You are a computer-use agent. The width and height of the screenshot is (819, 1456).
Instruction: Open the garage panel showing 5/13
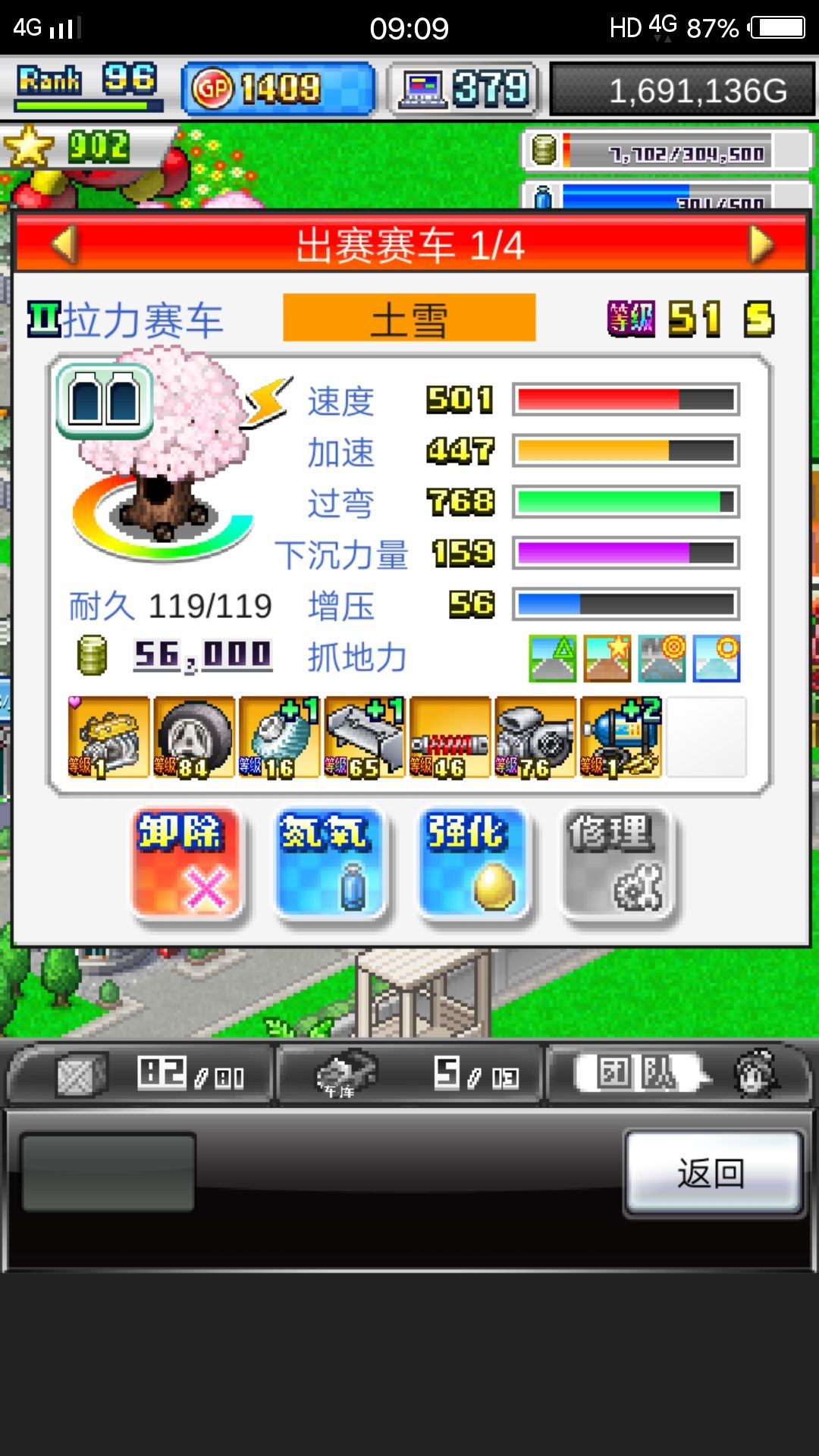[x=409, y=1071]
